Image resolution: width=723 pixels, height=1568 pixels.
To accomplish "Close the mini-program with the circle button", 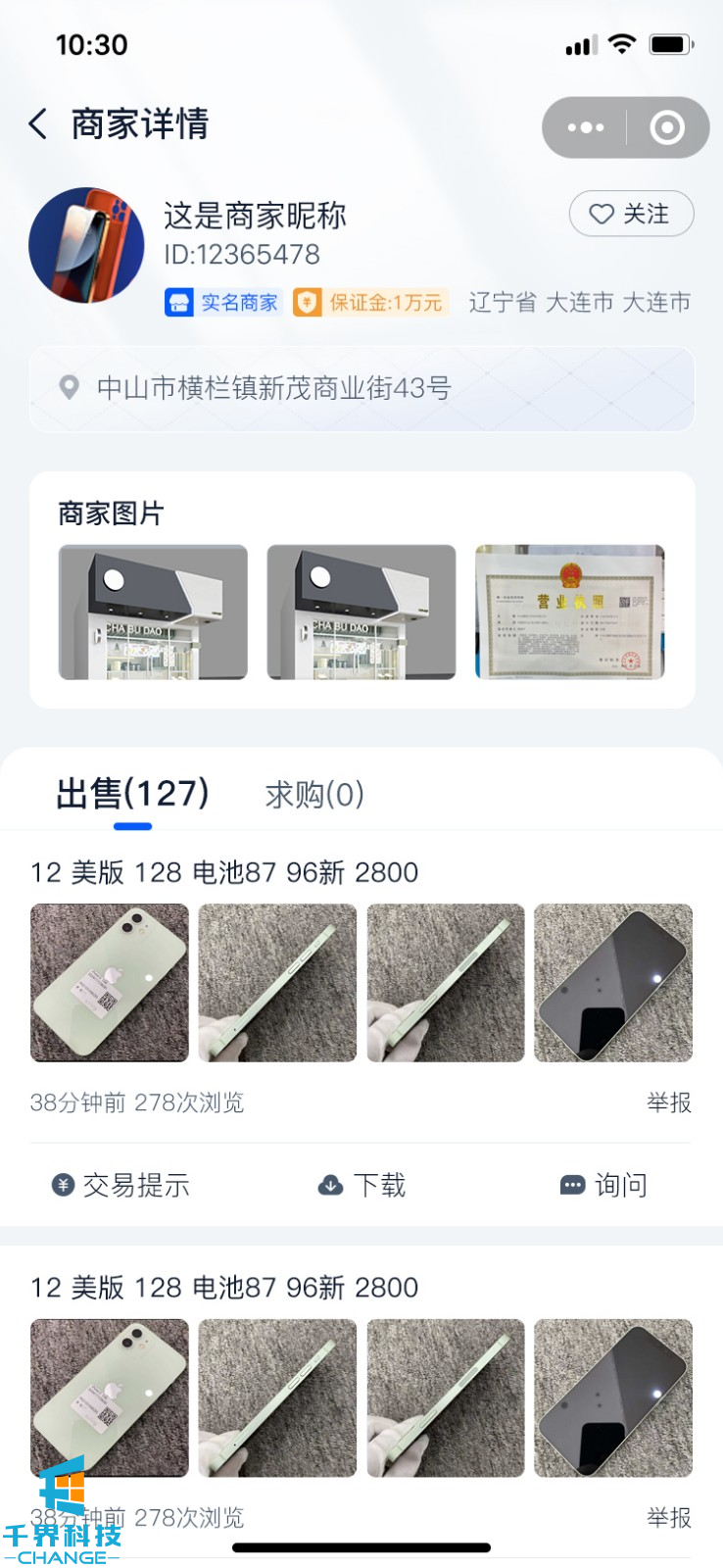I will click(x=667, y=127).
